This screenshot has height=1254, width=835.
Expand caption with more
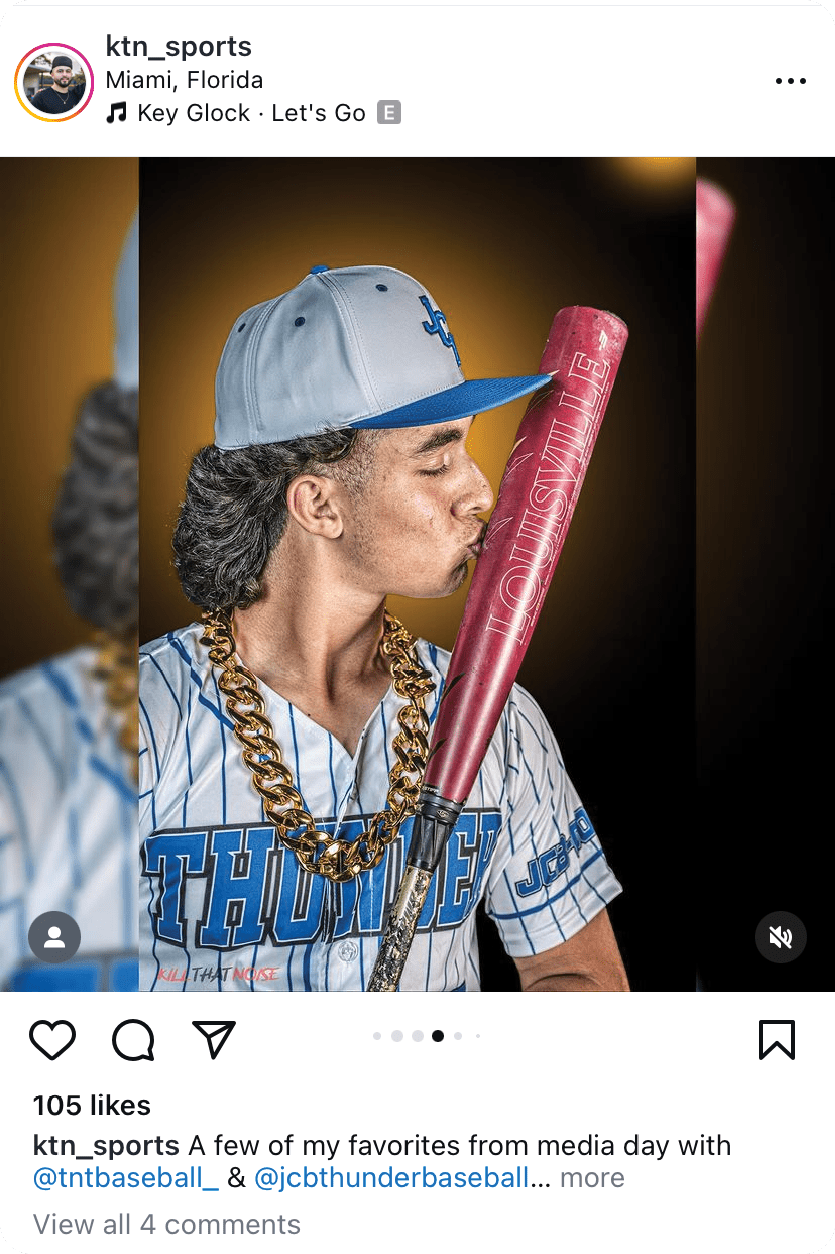tap(592, 1178)
